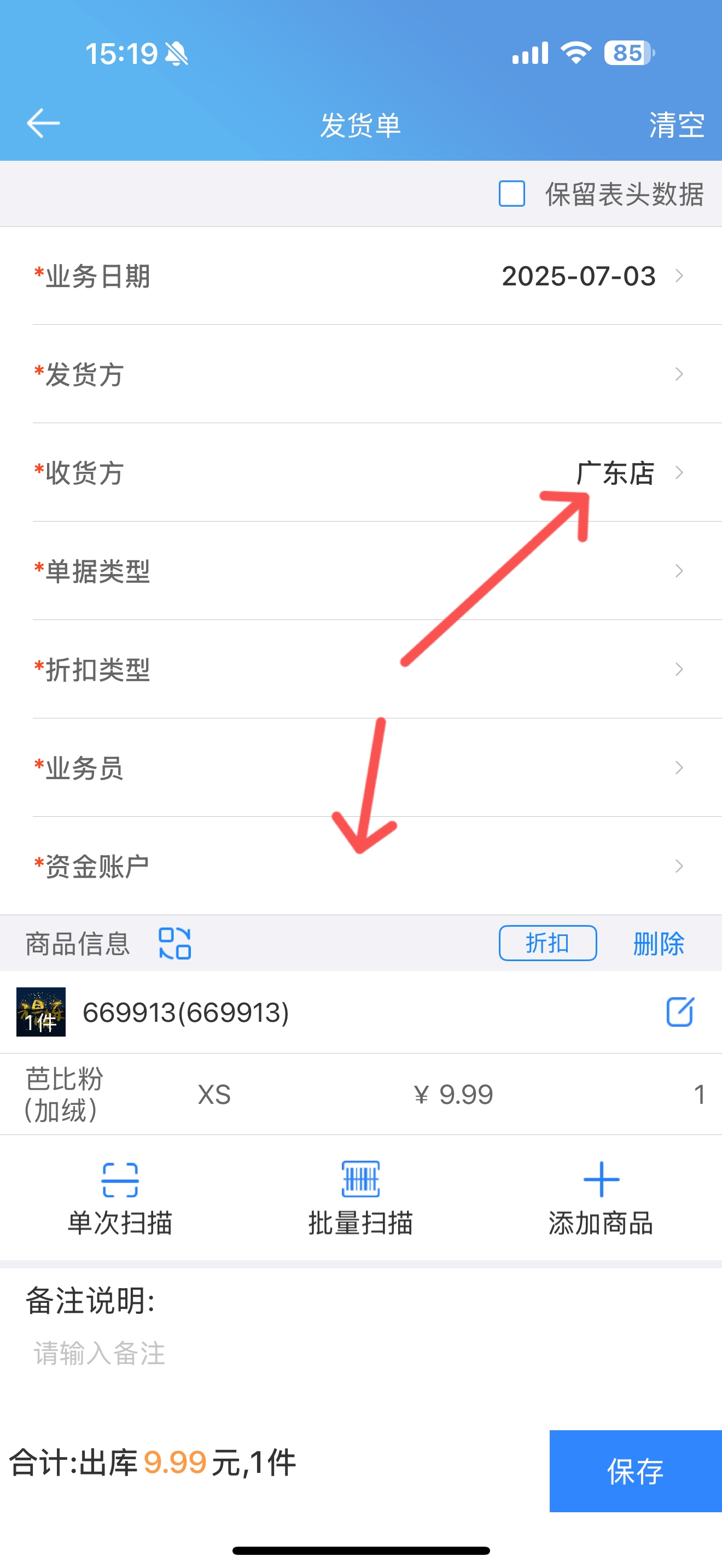The height and width of the screenshot is (1568, 722).
Task: Check the 保留表头数据 checkbox
Action: 511,194
